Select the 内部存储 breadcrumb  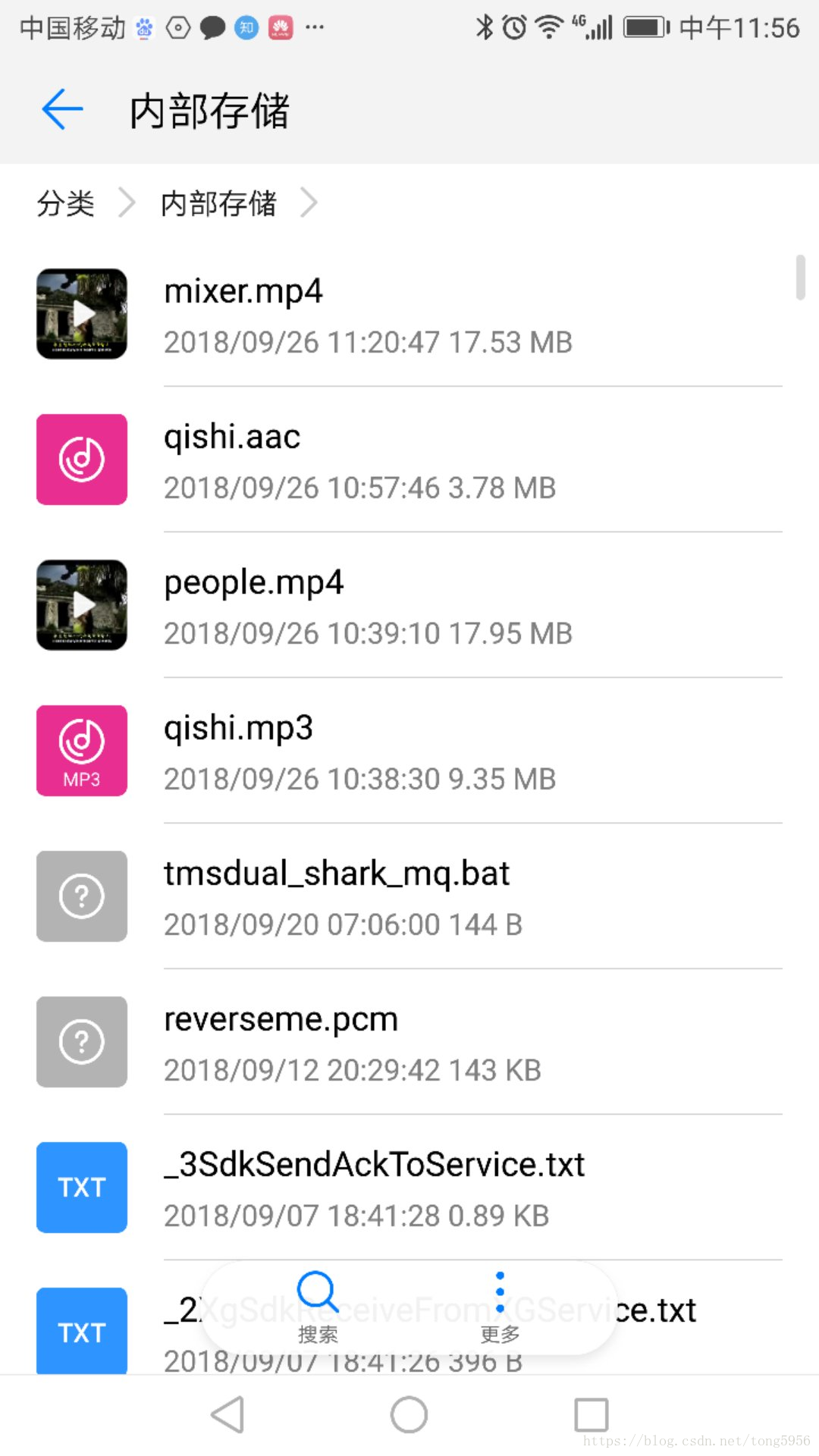coord(219,203)
